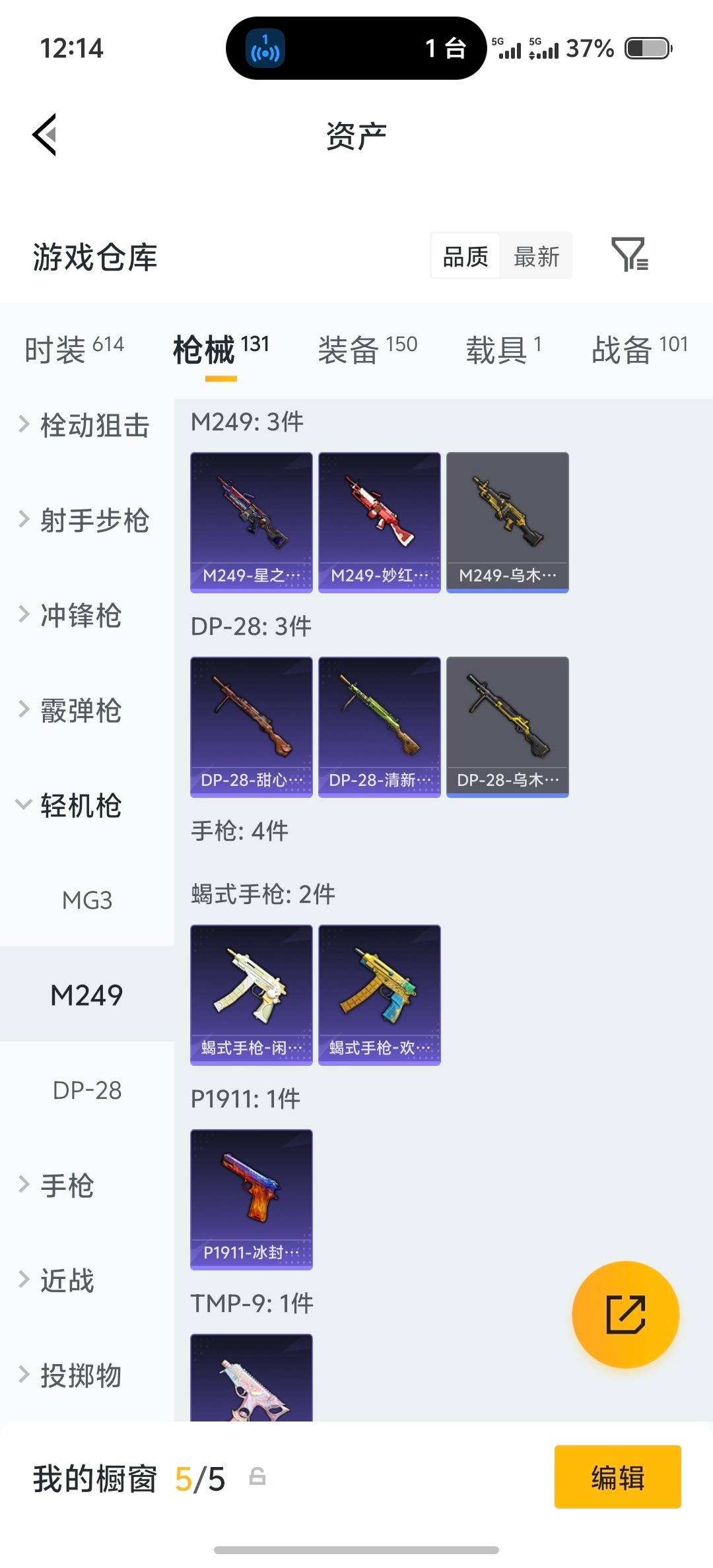Viewport: 713px width, 1568px height.
Task: Switch sorting to 最新
Action: point(536,256)
